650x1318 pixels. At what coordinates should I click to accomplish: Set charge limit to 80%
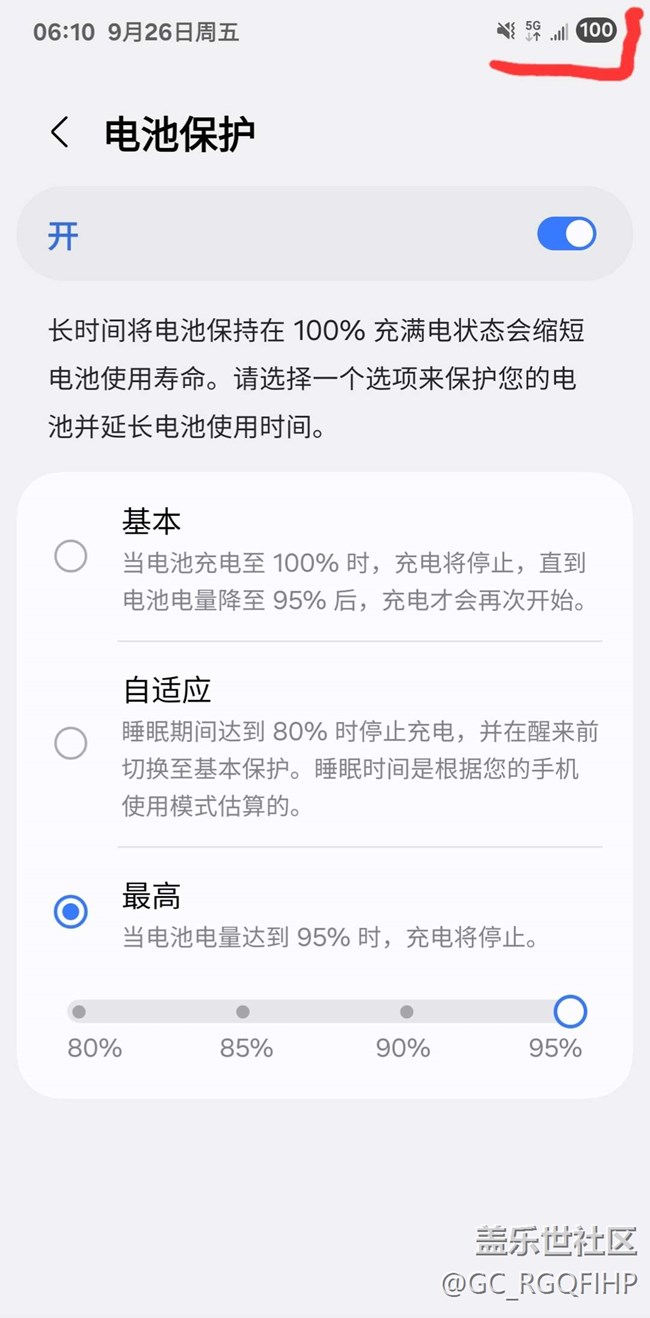click(79, 1012)
